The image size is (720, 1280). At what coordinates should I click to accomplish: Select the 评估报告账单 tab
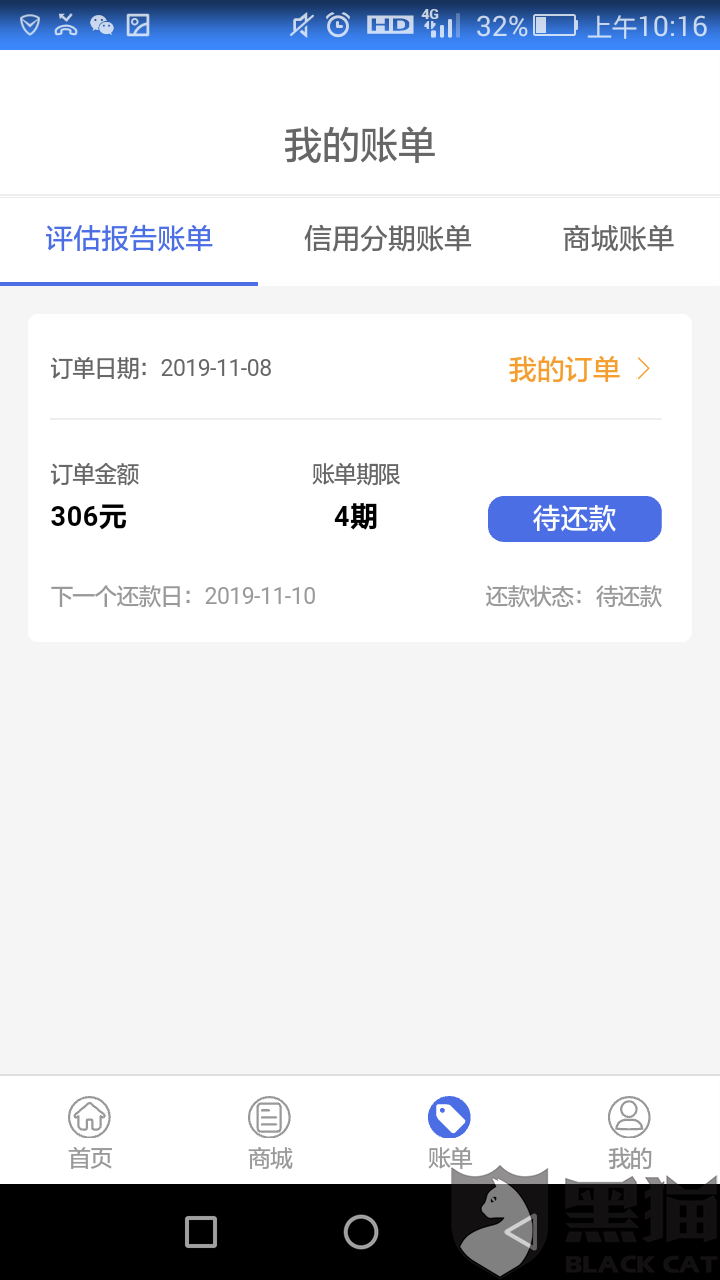point(129,239)
